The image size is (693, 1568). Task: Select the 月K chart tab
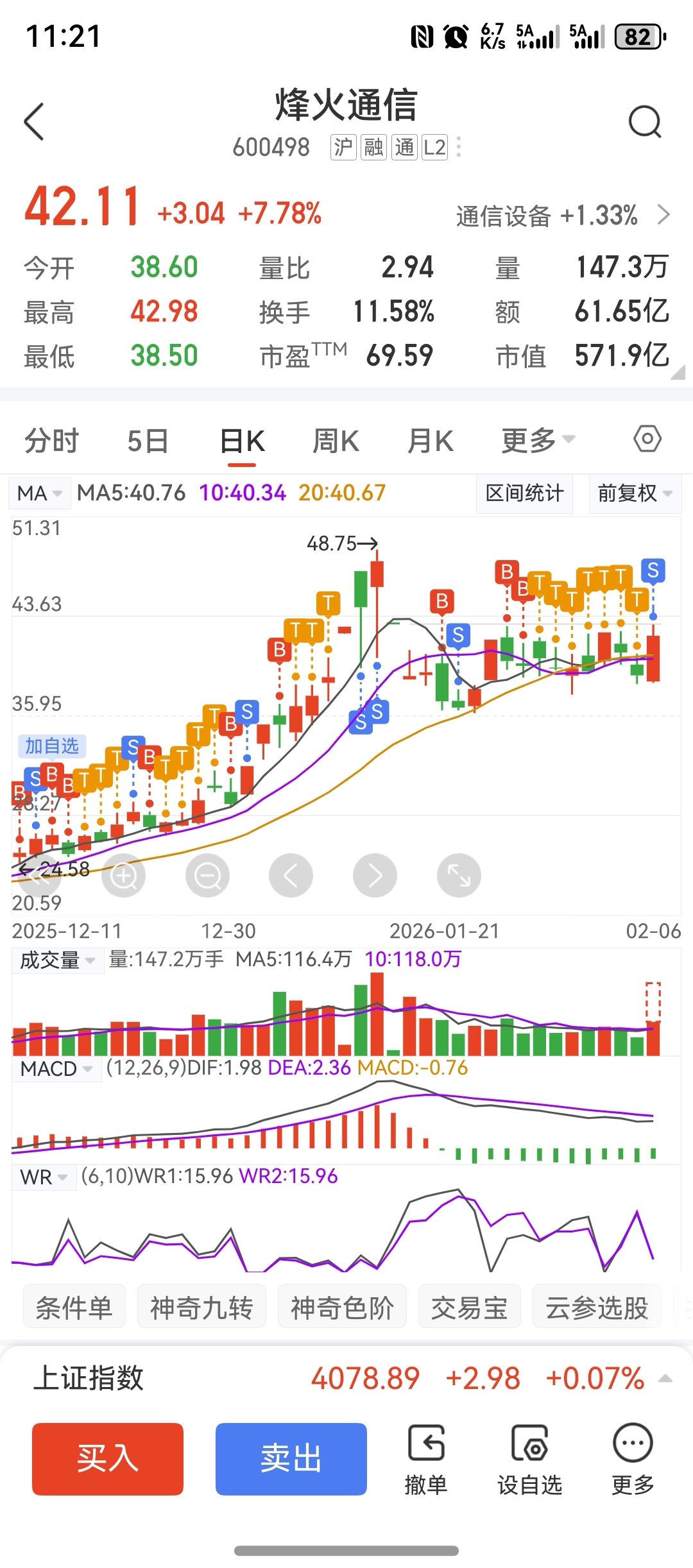pos(430,441)
